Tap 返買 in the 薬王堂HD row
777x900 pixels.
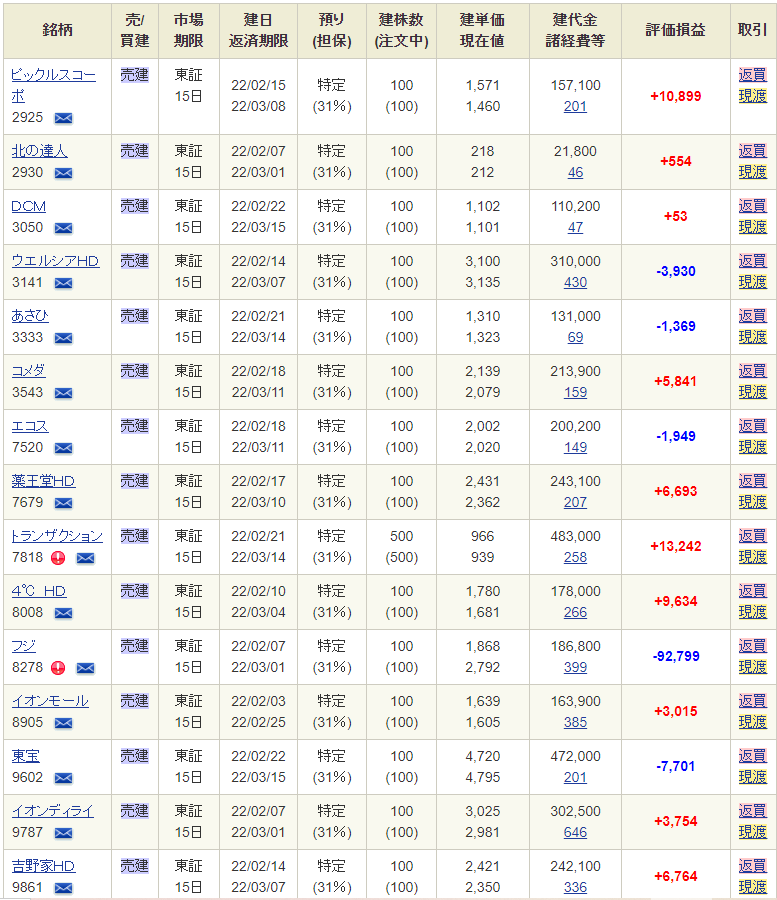coord(752,481)
